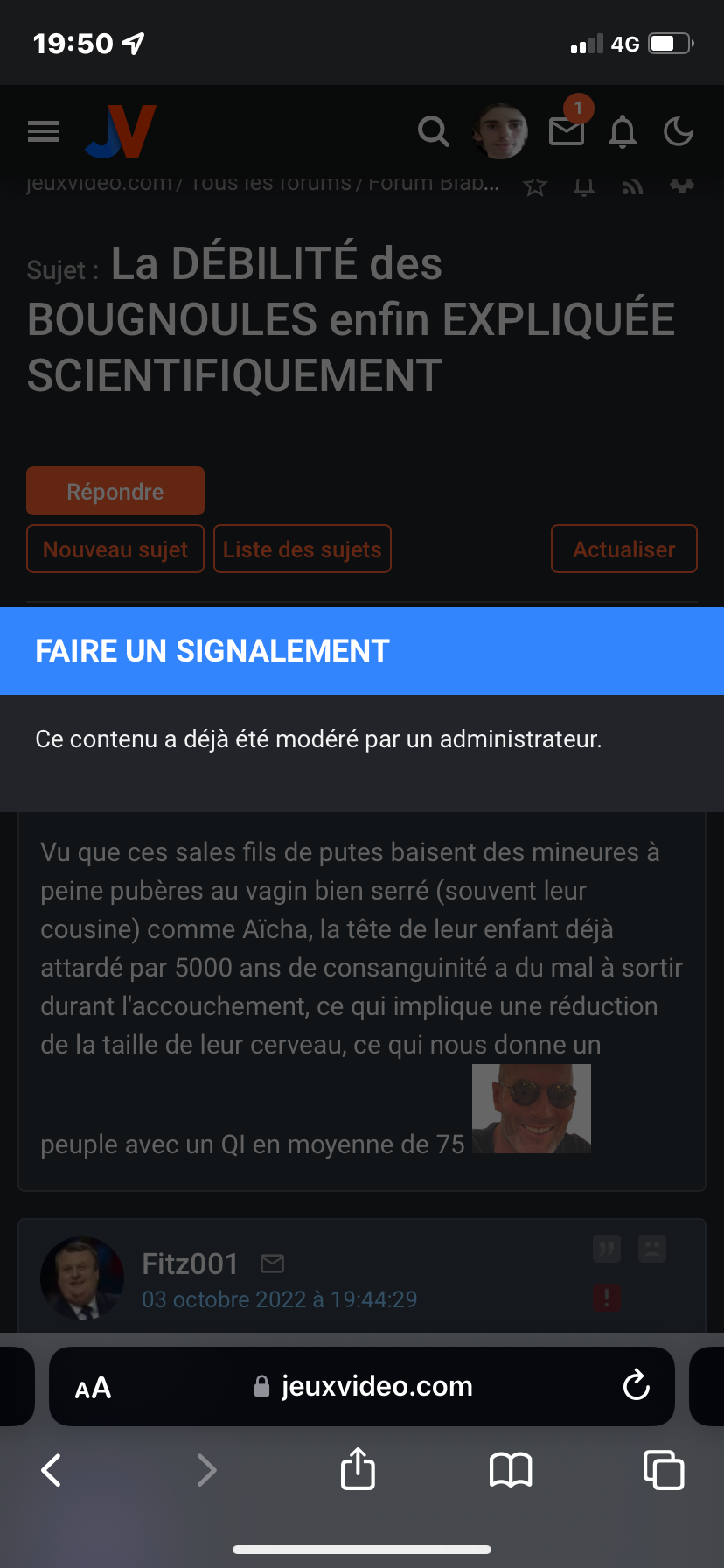Viewport: 724px width, 1568px height.
Task: Open Liste des sujets
Action: point(303,549)
